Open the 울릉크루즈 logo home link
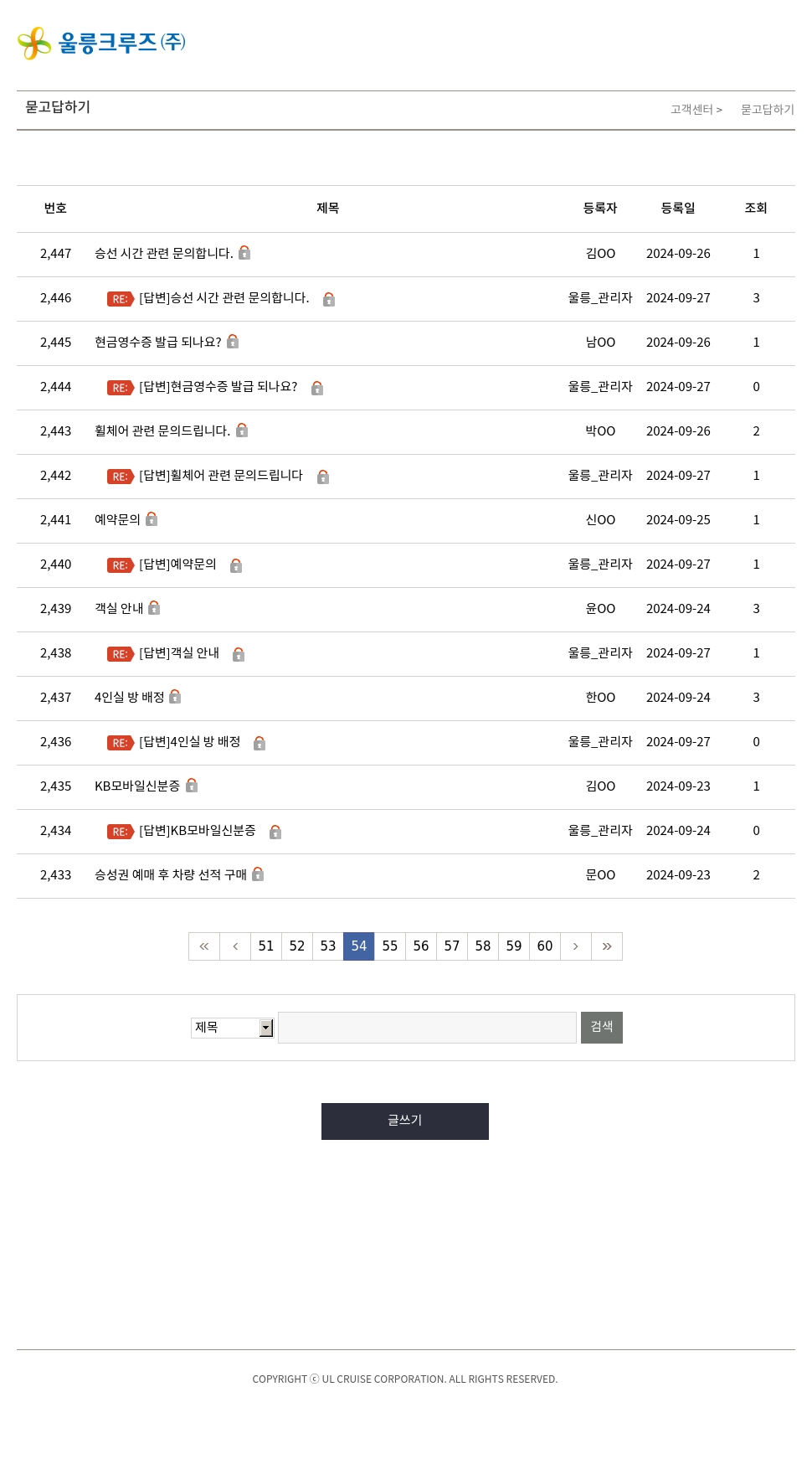This screenshot has height=1459, width=812. [x=101, y=43]
